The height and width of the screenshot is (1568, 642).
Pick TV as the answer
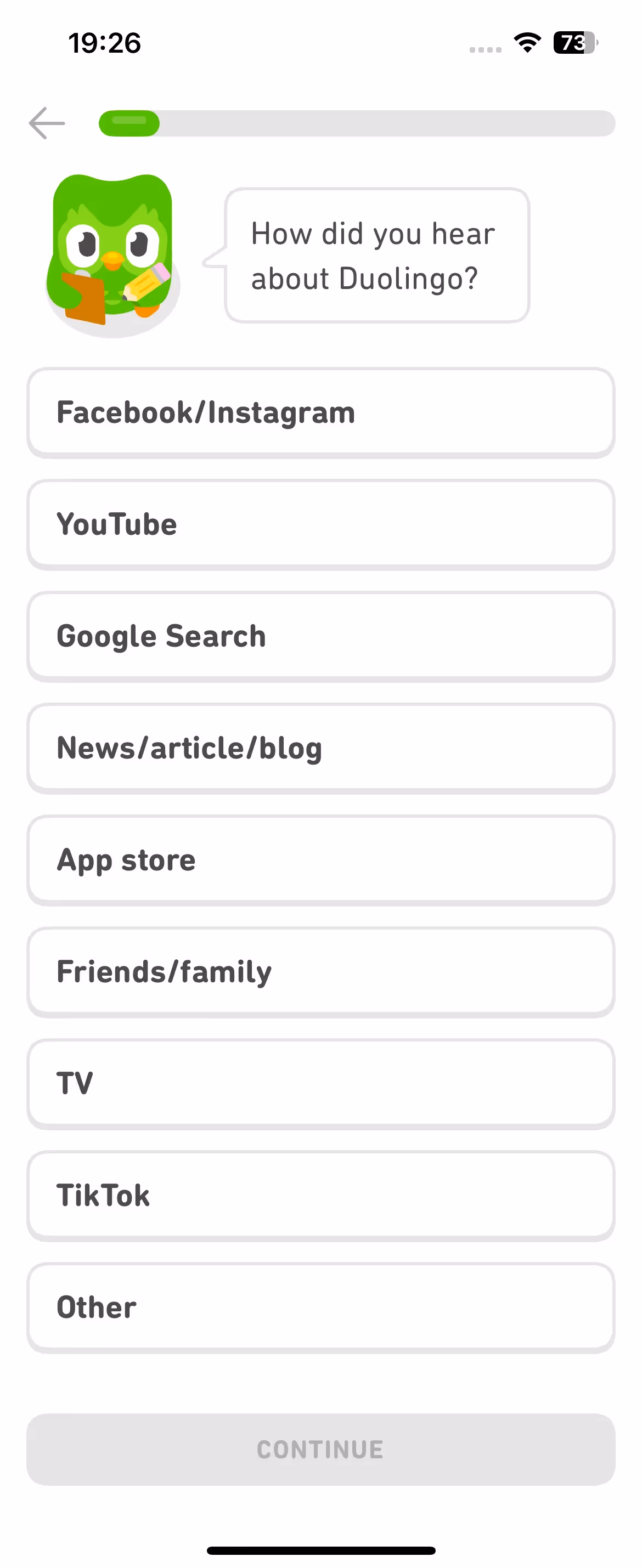tap(320, 1084)
